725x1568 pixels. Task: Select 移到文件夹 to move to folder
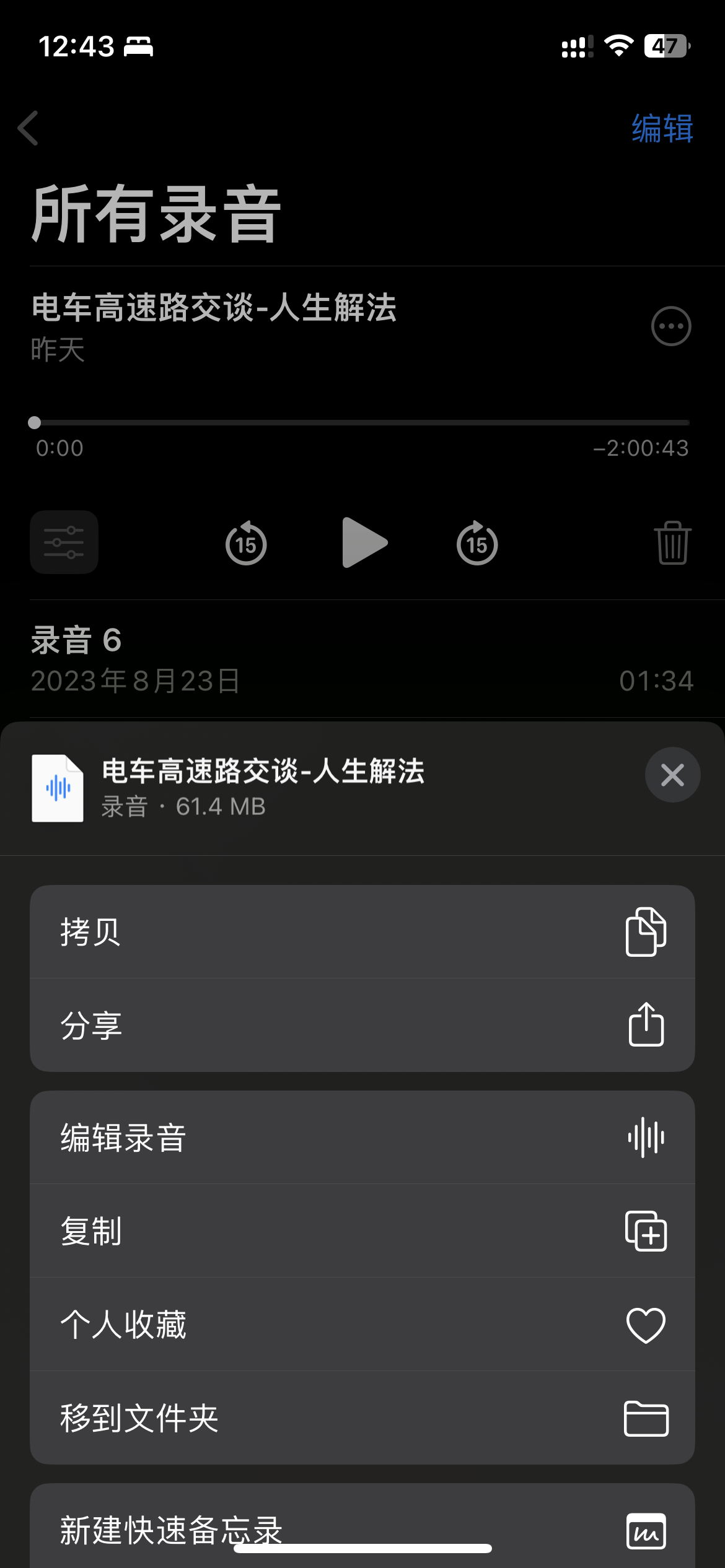click(x=362, y=1418)
